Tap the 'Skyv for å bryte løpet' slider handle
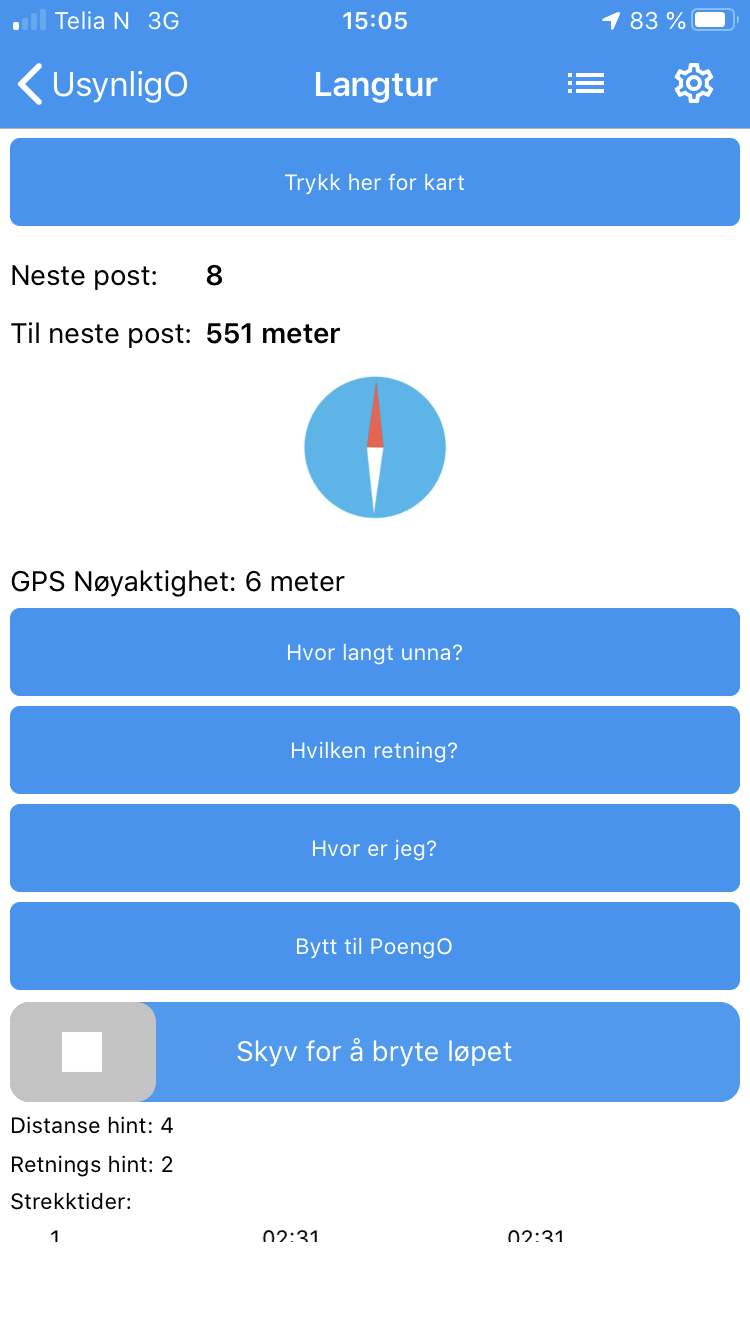 (x=83, y=1052)
